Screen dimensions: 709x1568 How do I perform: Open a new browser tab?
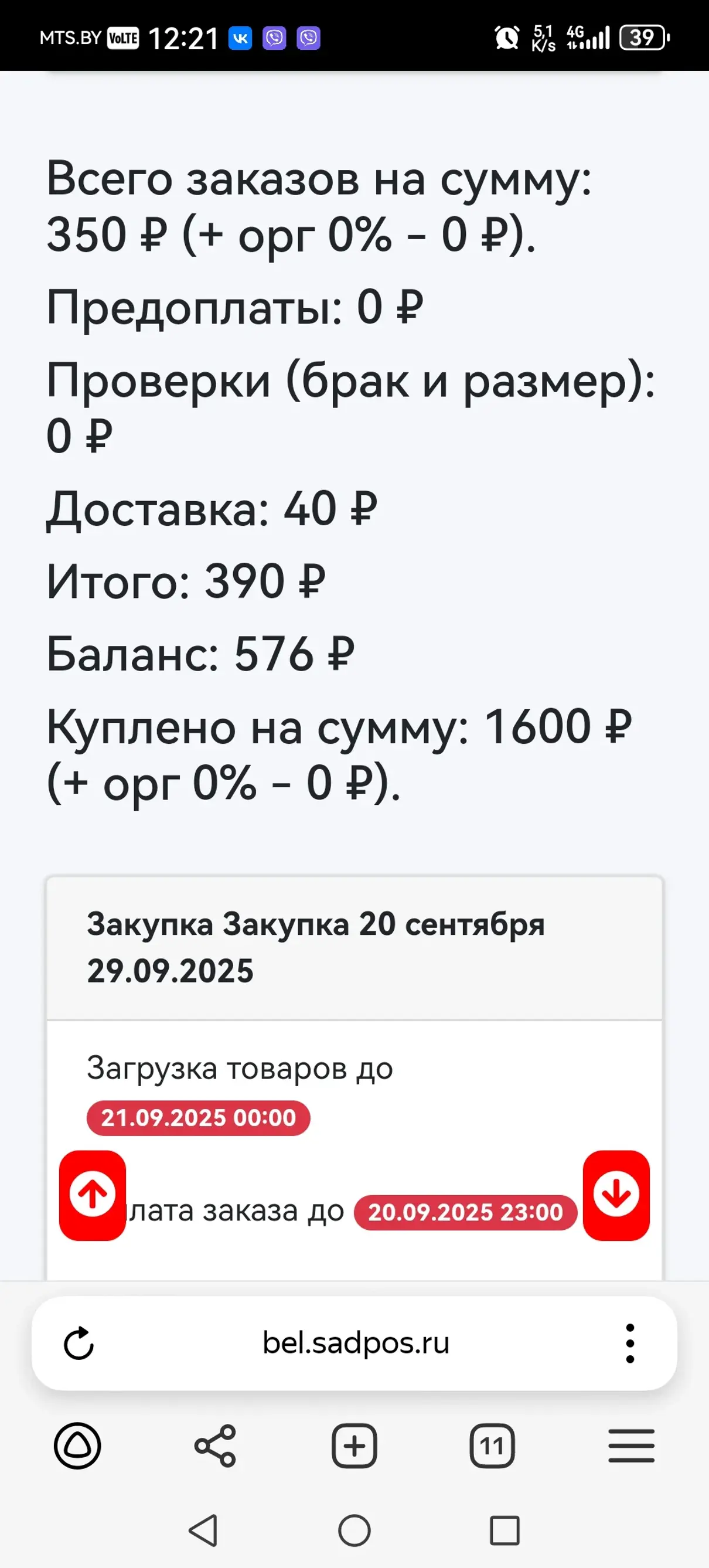[x=354, y=1445]
